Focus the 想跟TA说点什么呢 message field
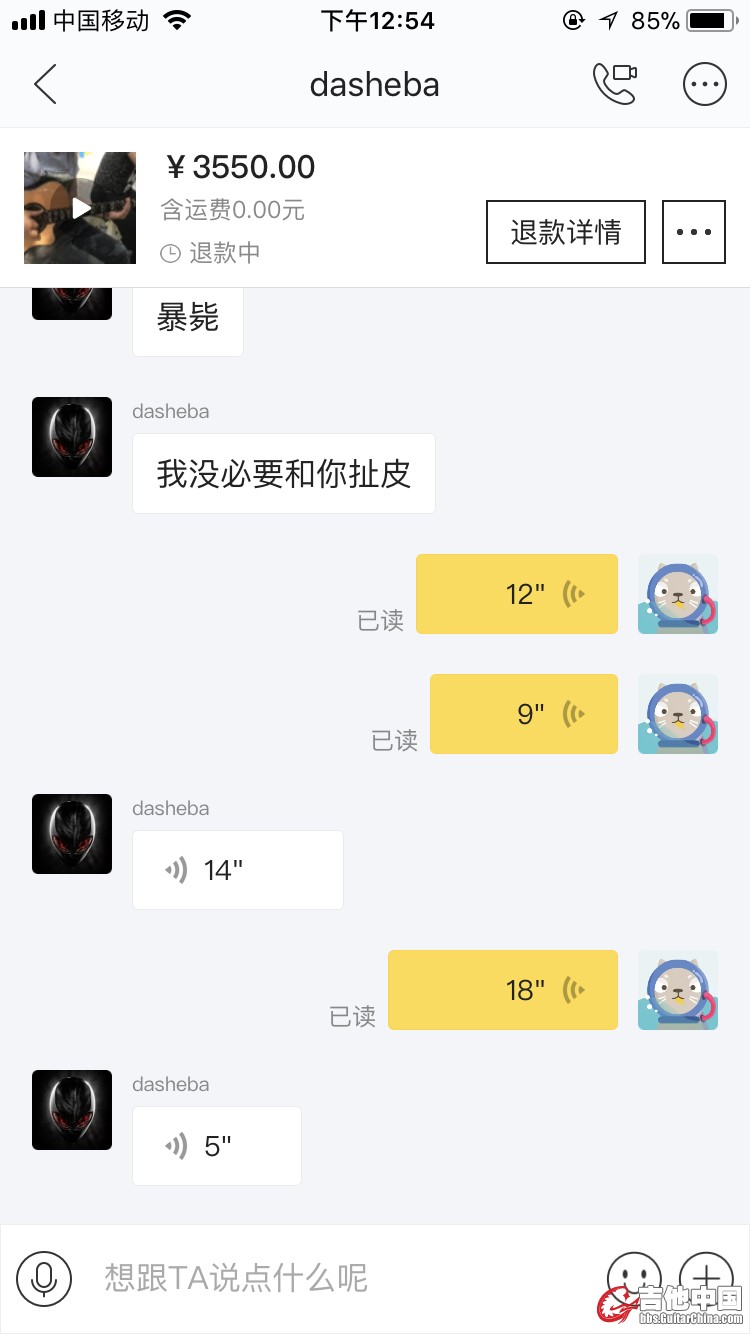The image size is (750, 1334). click(340, 1277)
